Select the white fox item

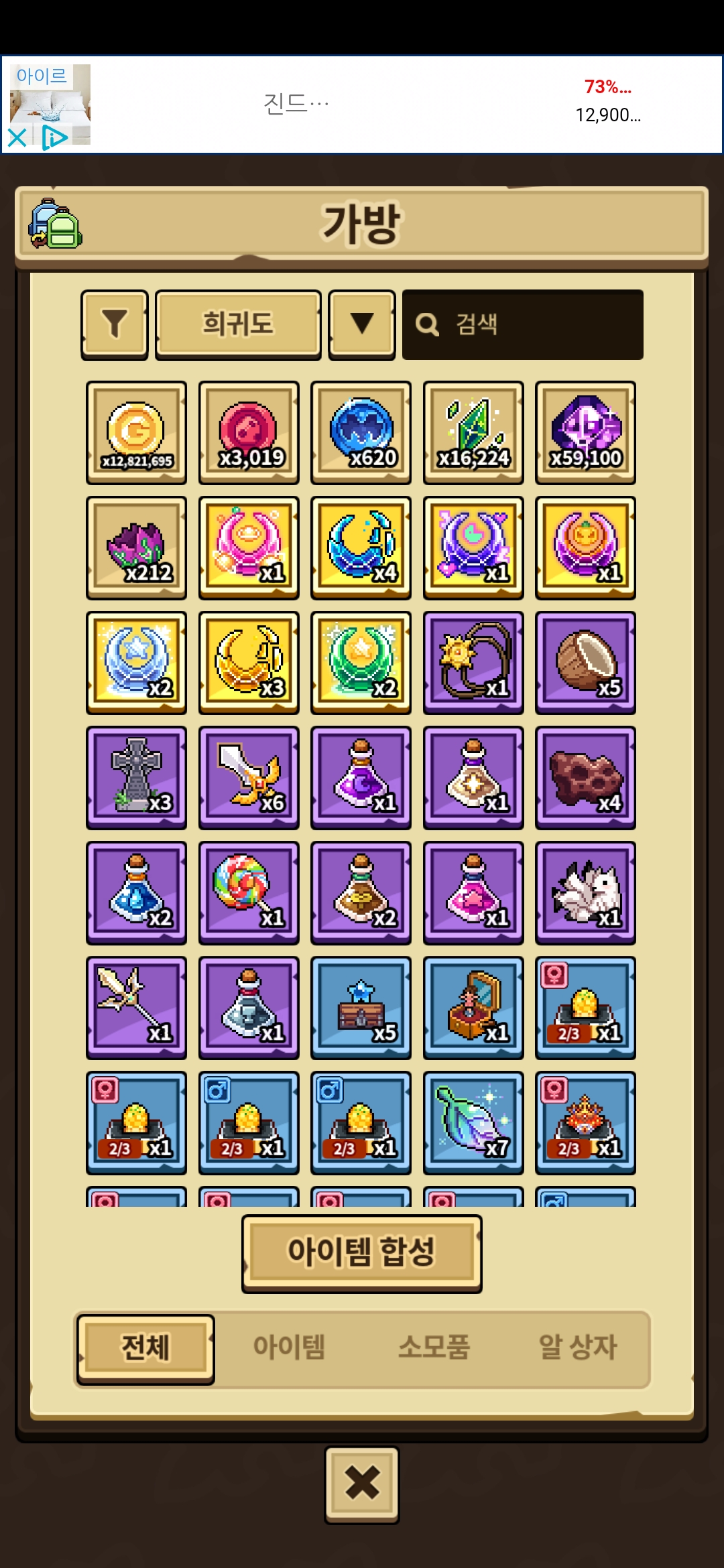coord(585,892)
